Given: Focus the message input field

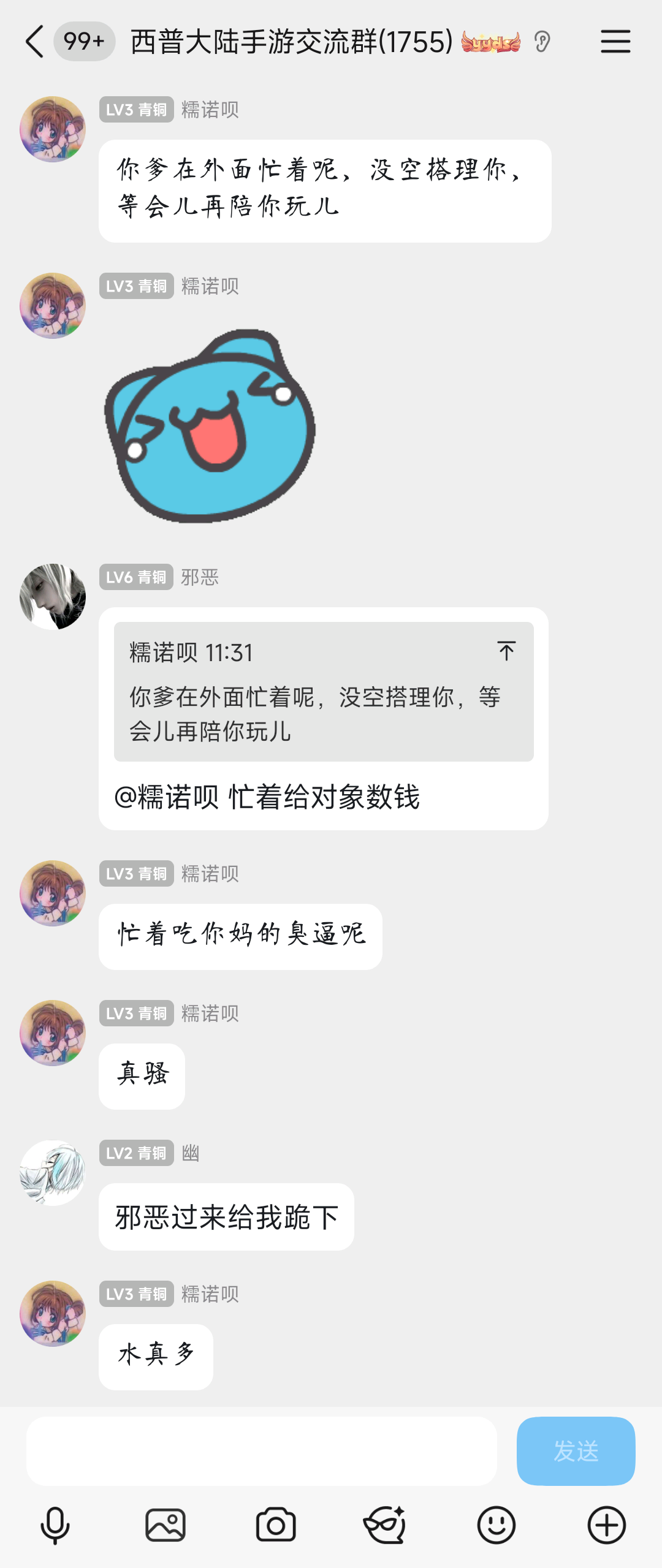Looking at the screenshot, I should coord(262,1451).
